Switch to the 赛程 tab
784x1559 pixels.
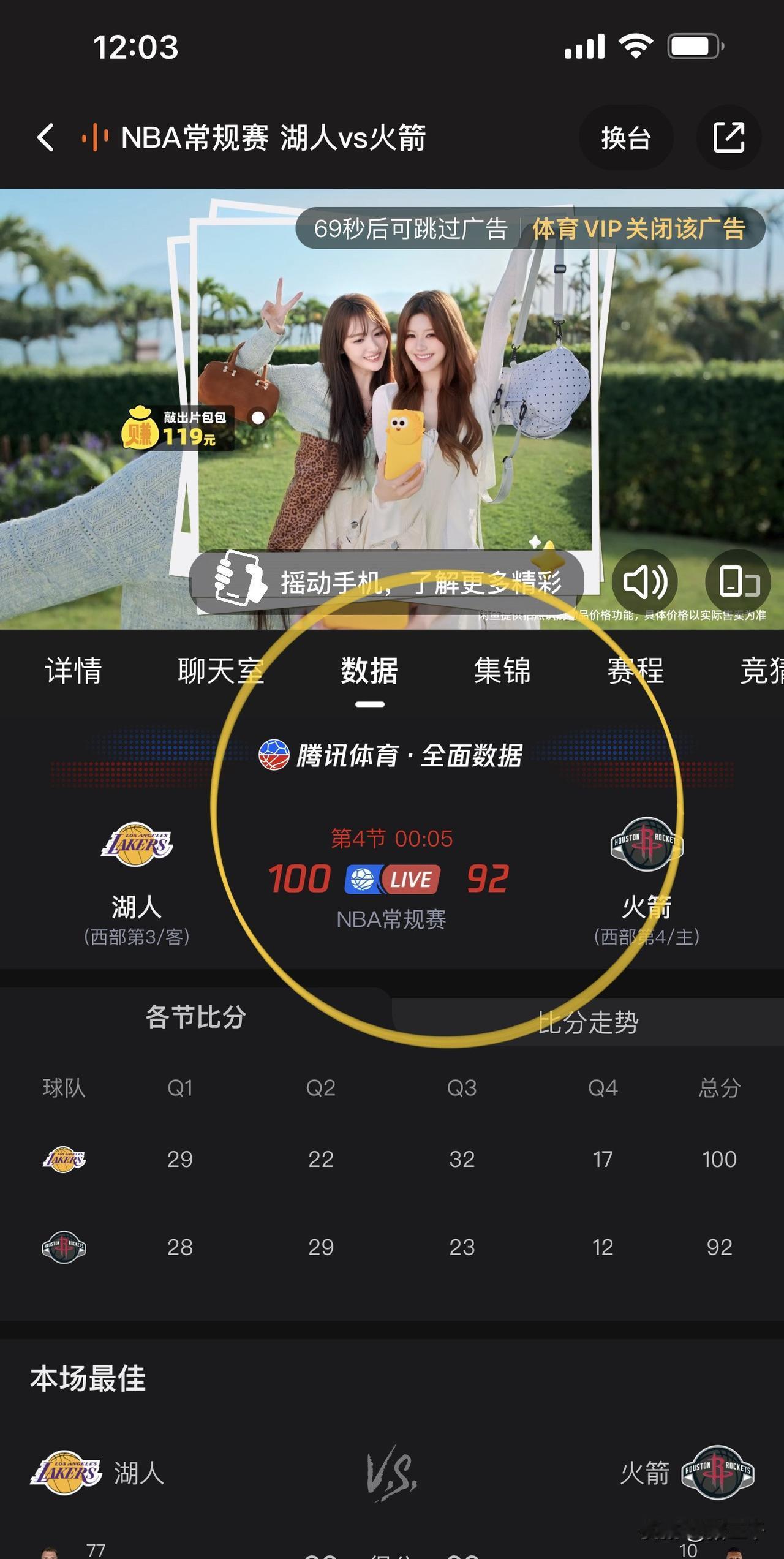(x=635, y=671)
